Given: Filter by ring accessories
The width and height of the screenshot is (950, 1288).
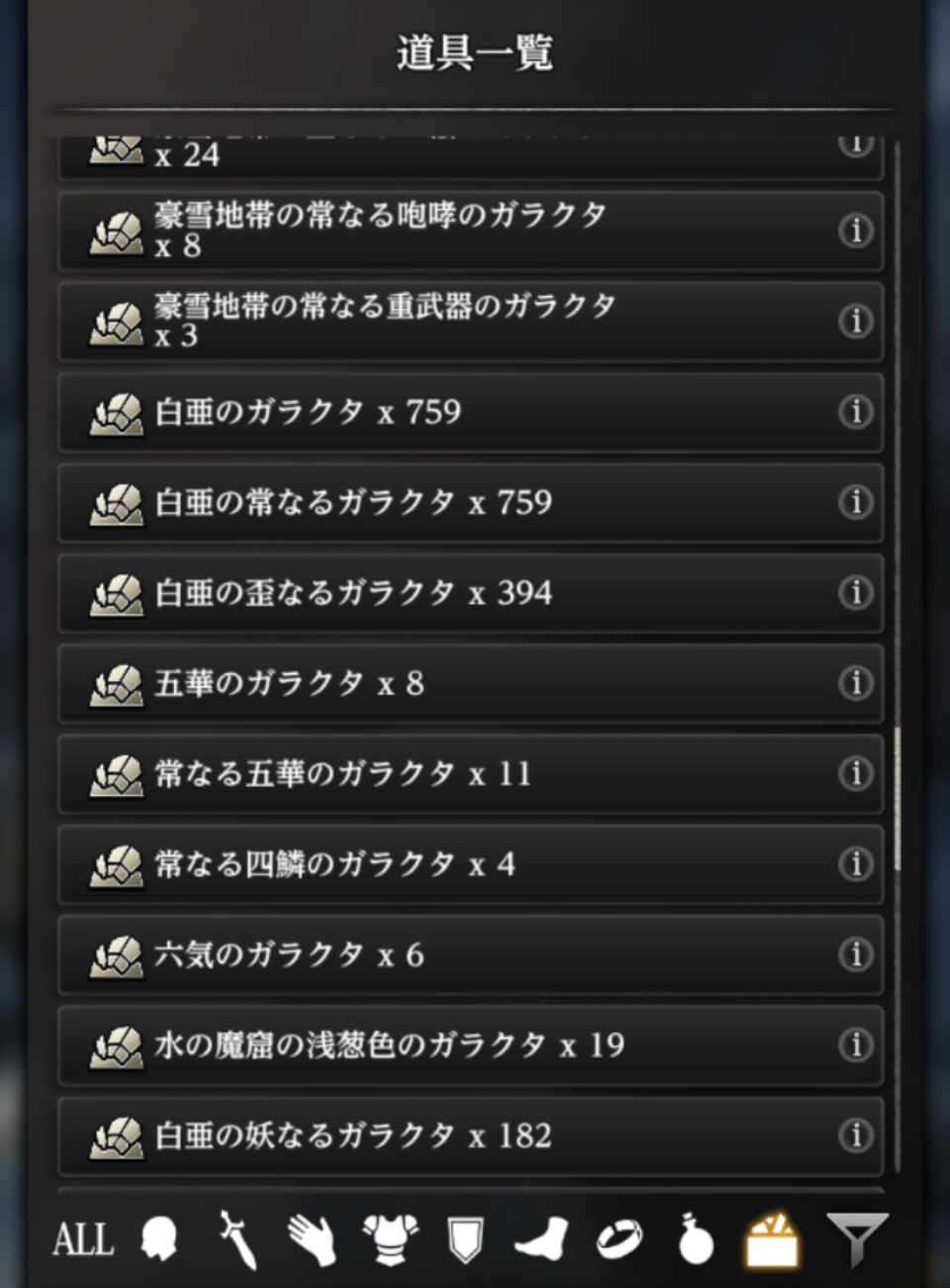Looking at the screenshot, I should [618, 1239].
